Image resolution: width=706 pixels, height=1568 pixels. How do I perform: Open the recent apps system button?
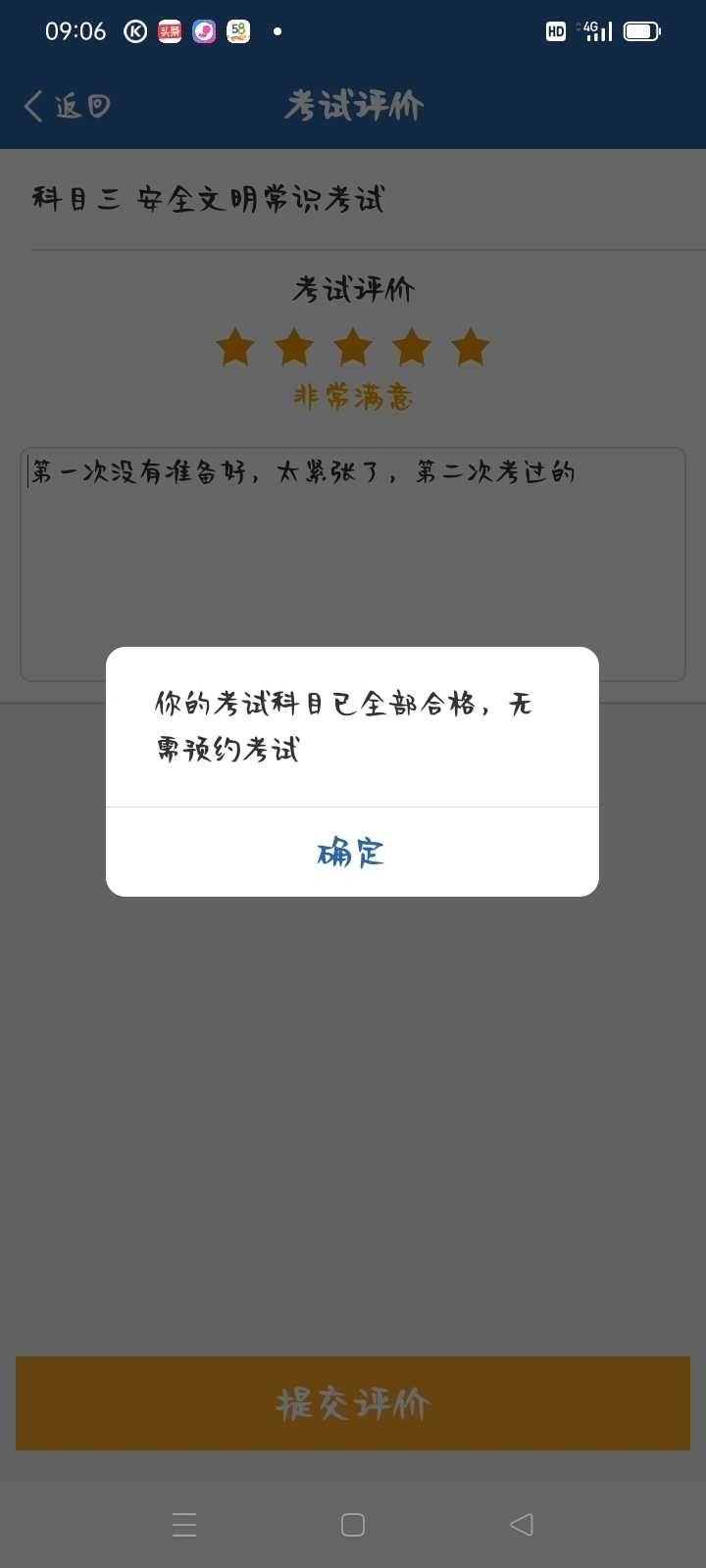click(184, 1525)
